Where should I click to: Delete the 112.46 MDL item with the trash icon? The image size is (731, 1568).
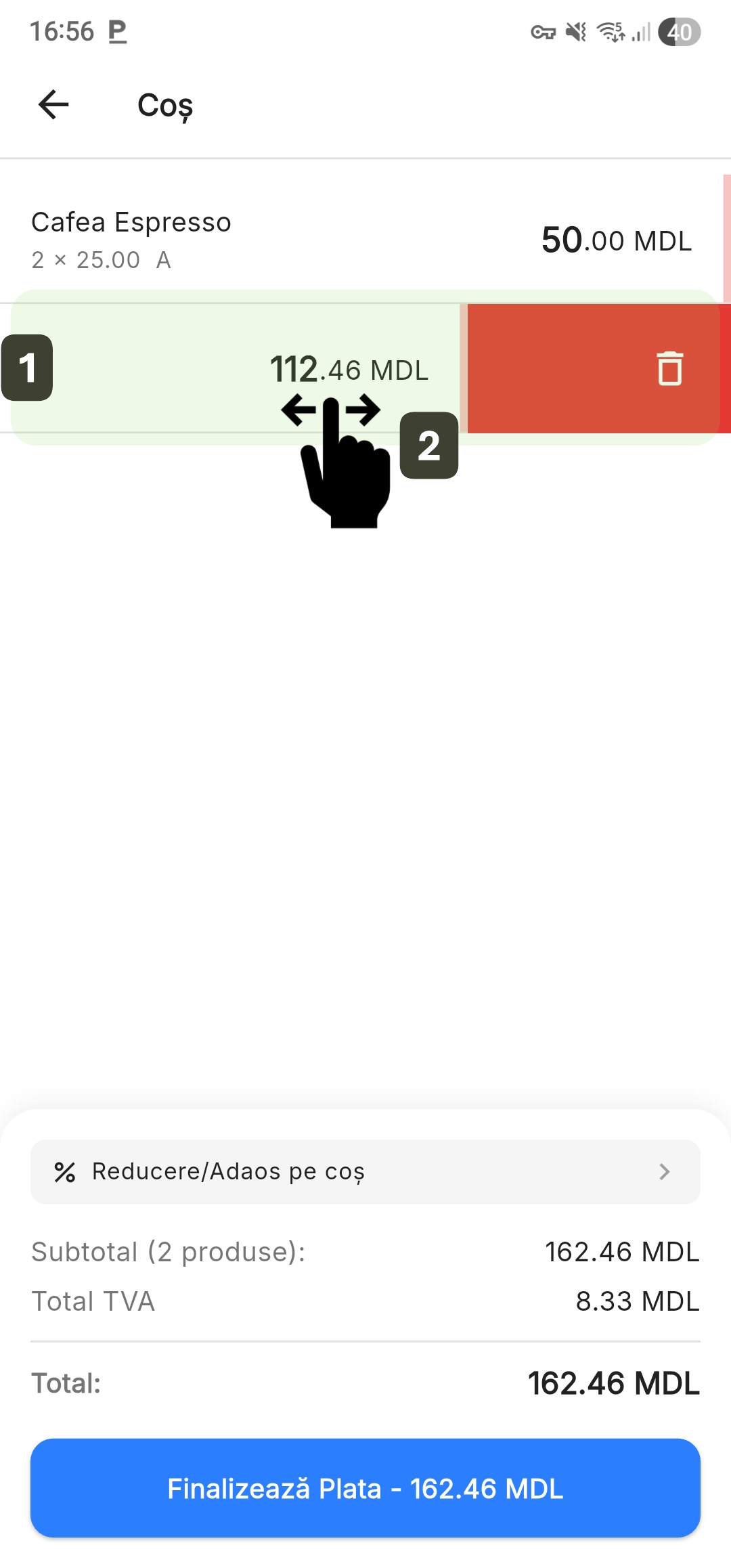[x=669, y=368]
